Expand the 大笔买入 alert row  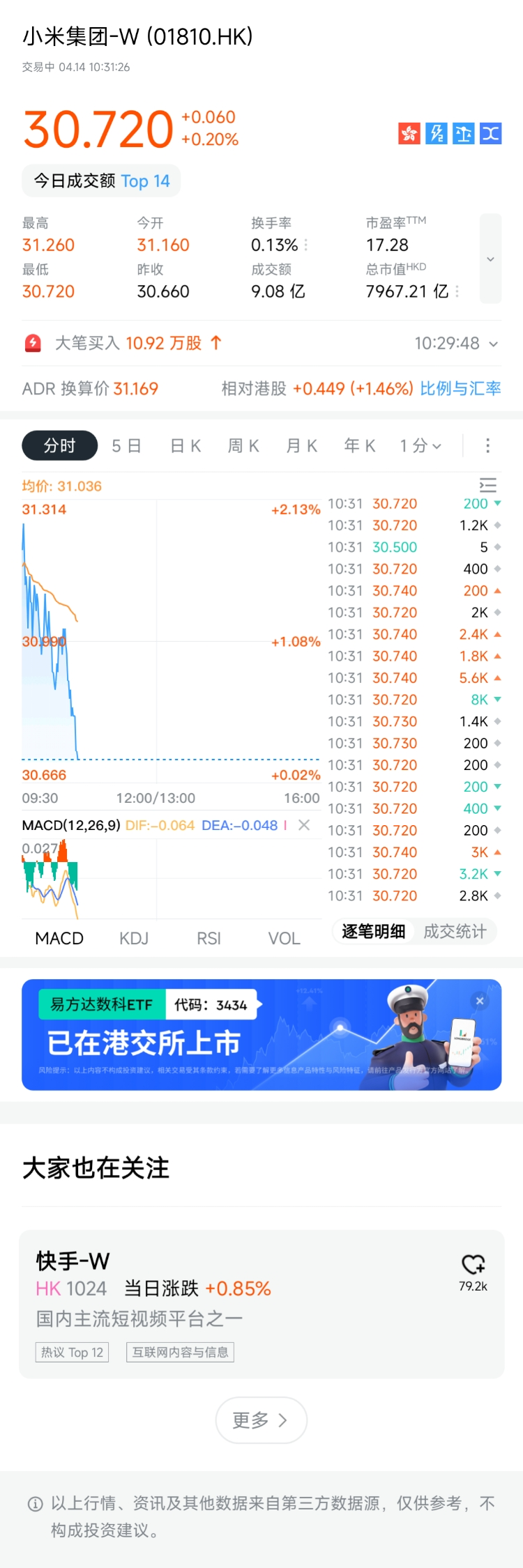click(x=494, y=344)
